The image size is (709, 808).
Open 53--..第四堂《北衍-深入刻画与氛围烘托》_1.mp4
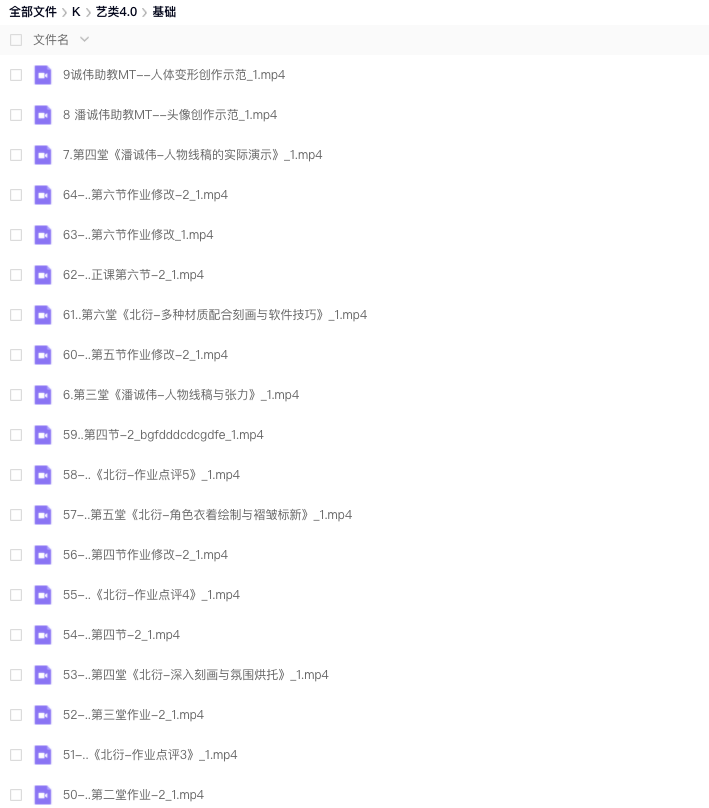pos(195,675)
